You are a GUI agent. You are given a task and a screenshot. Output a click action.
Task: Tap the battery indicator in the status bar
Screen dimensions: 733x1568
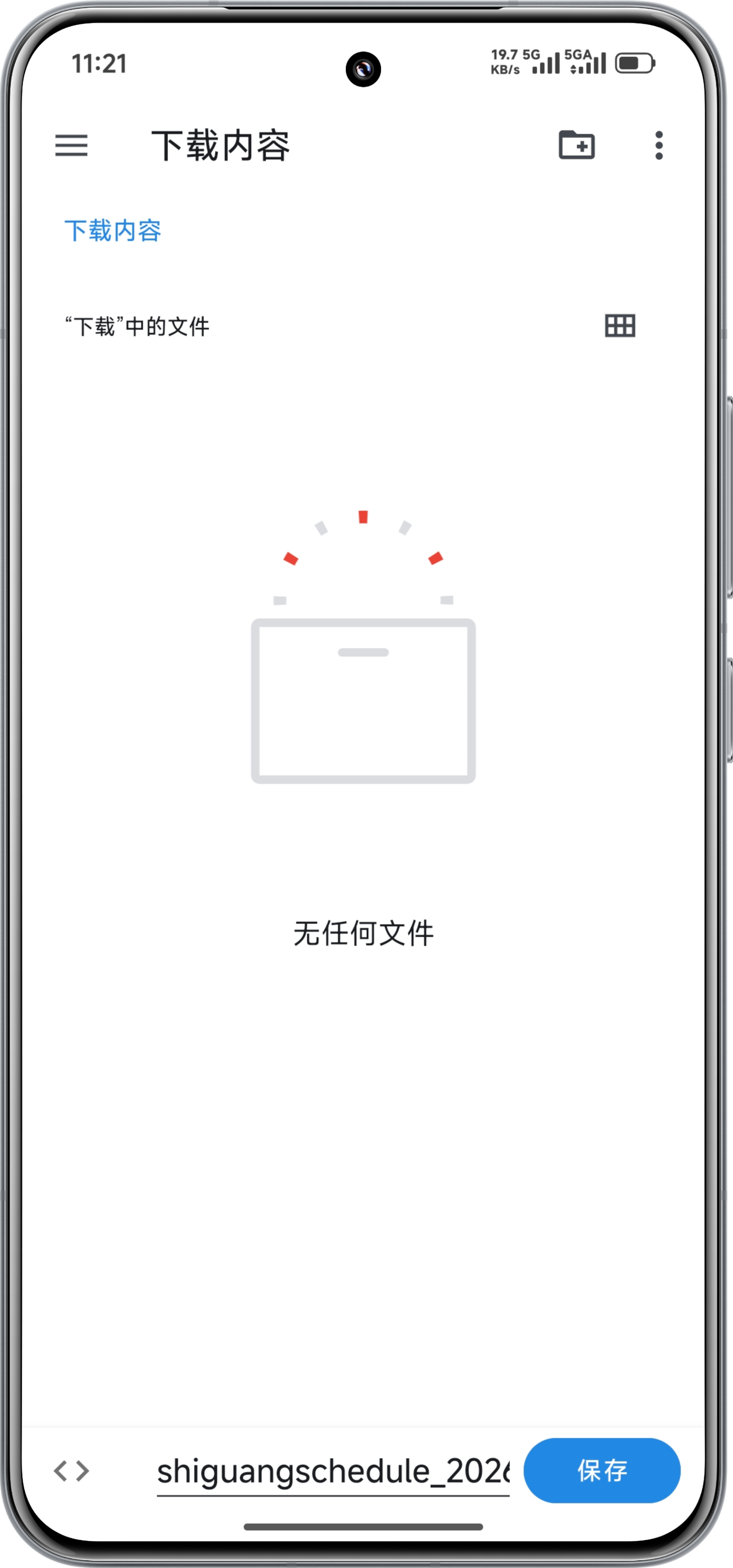tap(634, 63)
